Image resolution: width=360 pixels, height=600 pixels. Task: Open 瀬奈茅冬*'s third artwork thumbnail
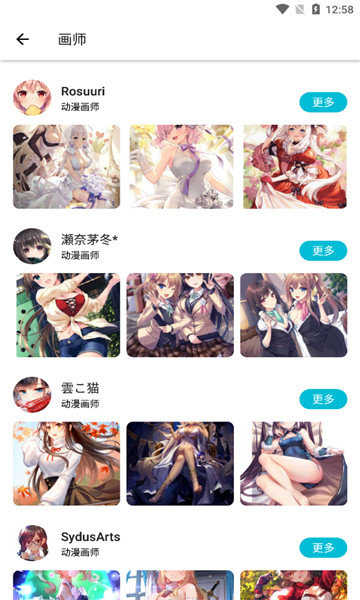[294, 315]
